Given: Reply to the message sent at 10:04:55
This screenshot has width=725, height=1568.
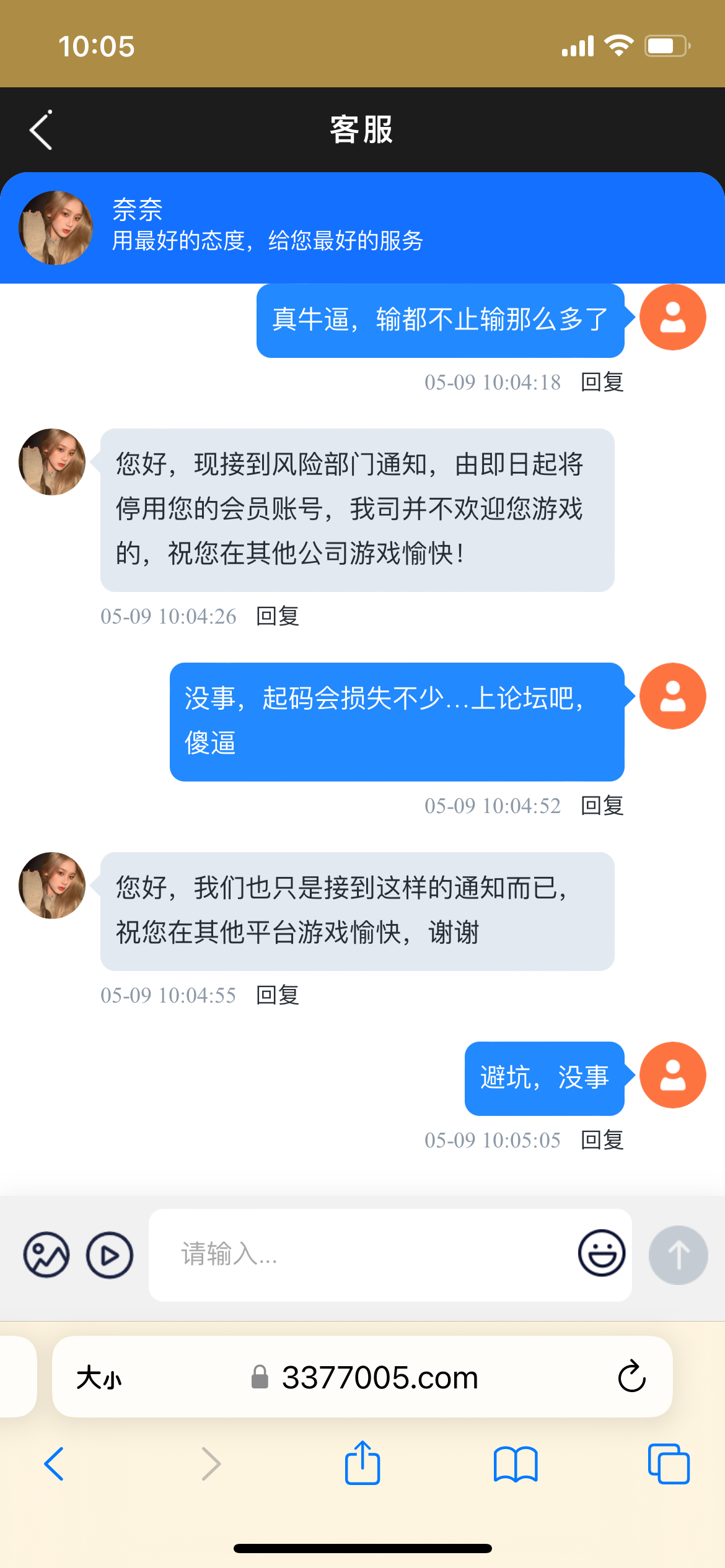Looking at the screenshot, I should [278, 995].
